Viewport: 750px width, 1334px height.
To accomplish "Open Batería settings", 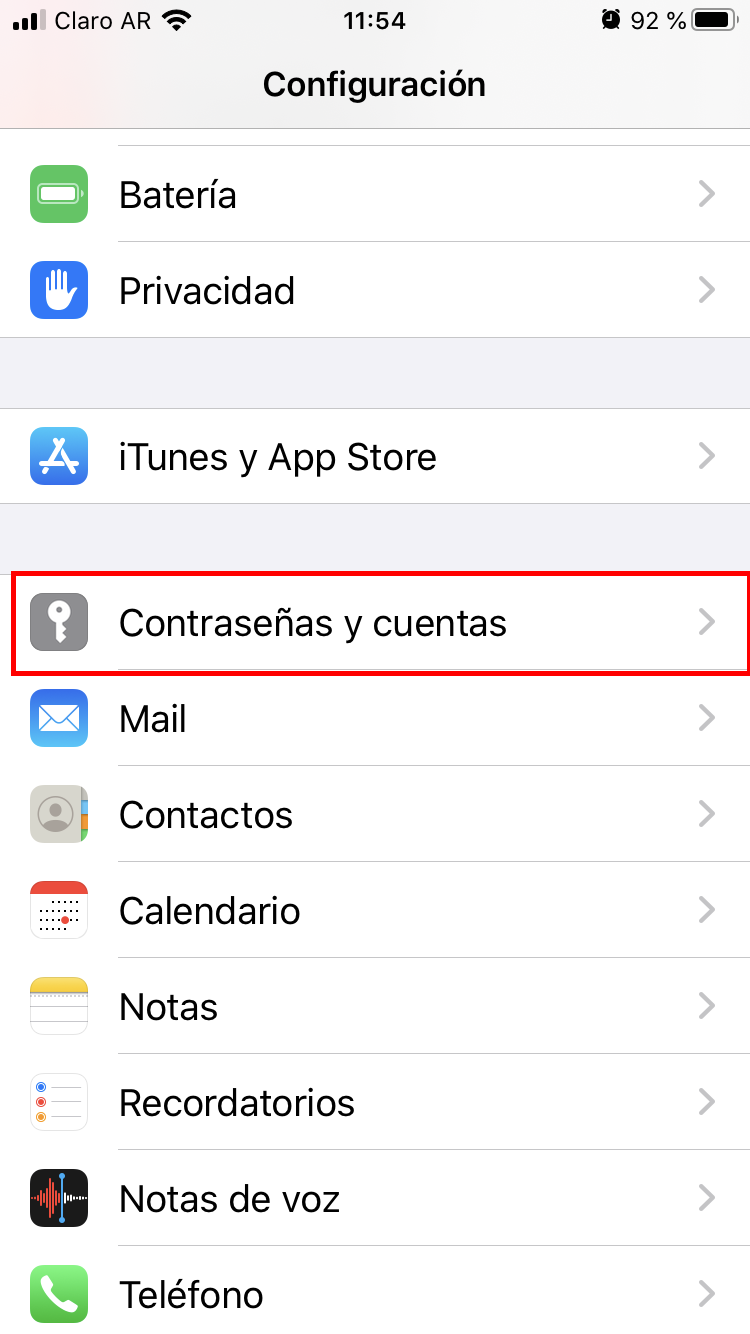I will (x=375, y=194).
